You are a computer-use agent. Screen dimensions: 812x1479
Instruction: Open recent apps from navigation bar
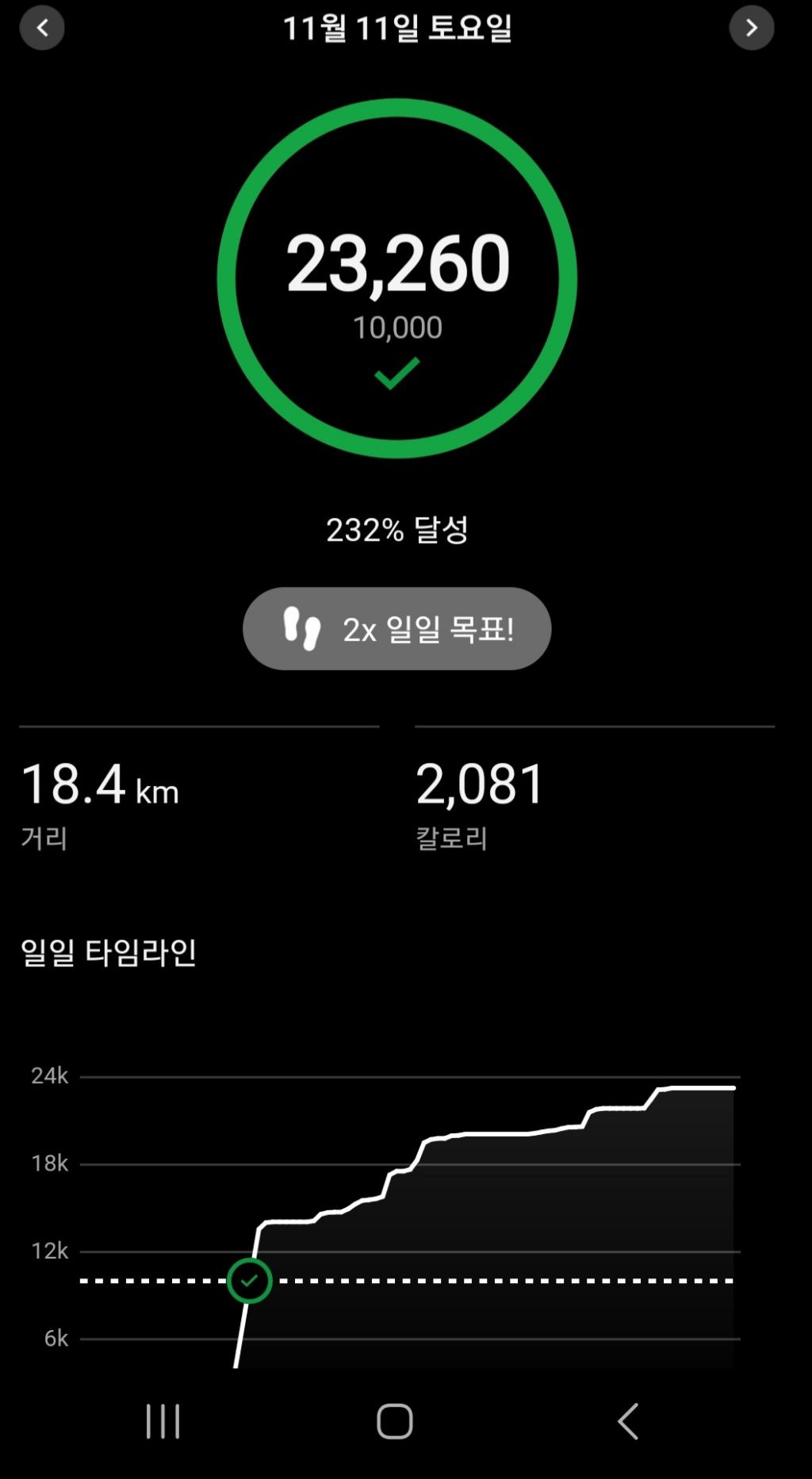pos(163,1420)
